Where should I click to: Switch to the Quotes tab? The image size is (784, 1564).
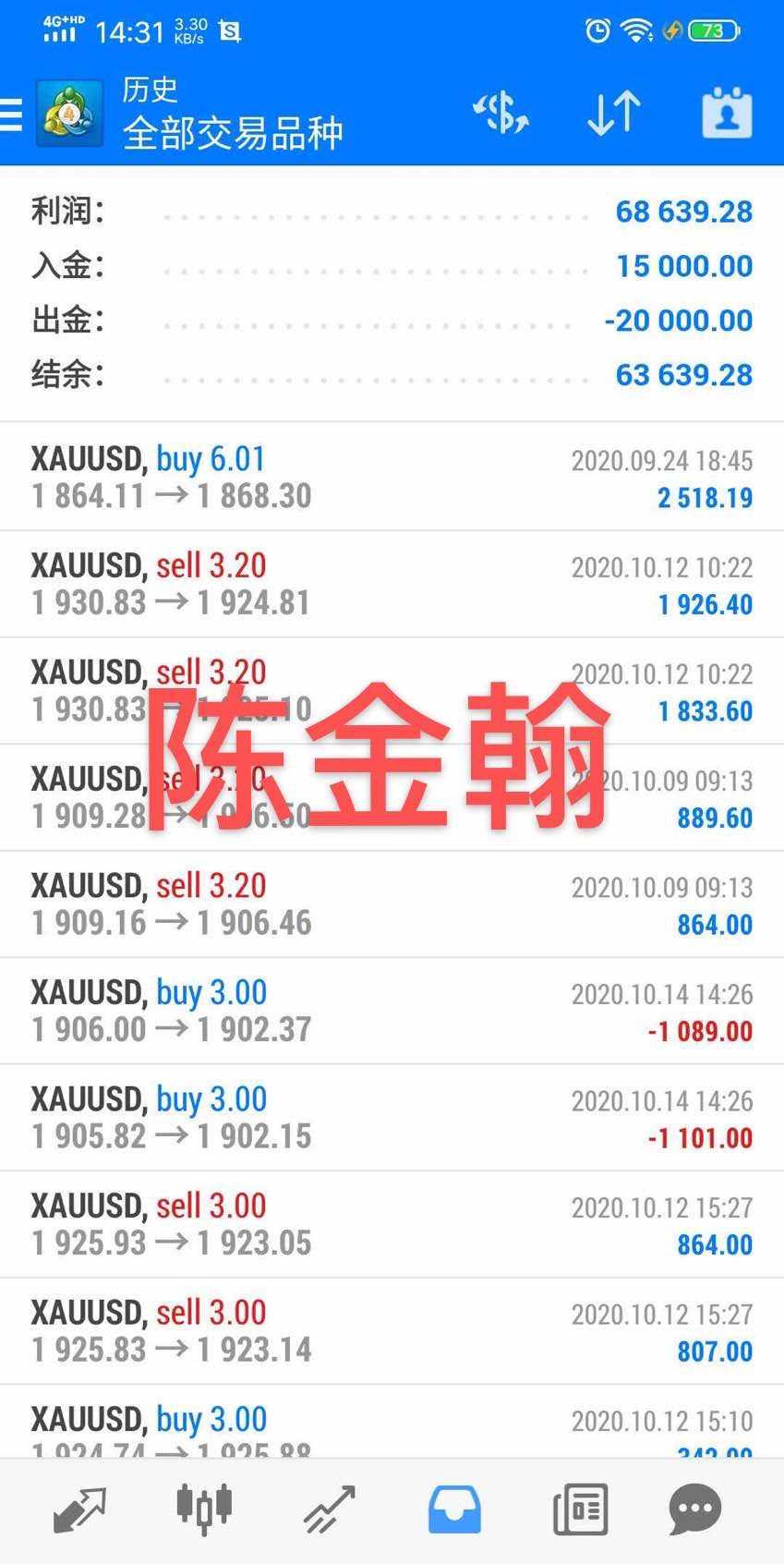[79, 1509]
